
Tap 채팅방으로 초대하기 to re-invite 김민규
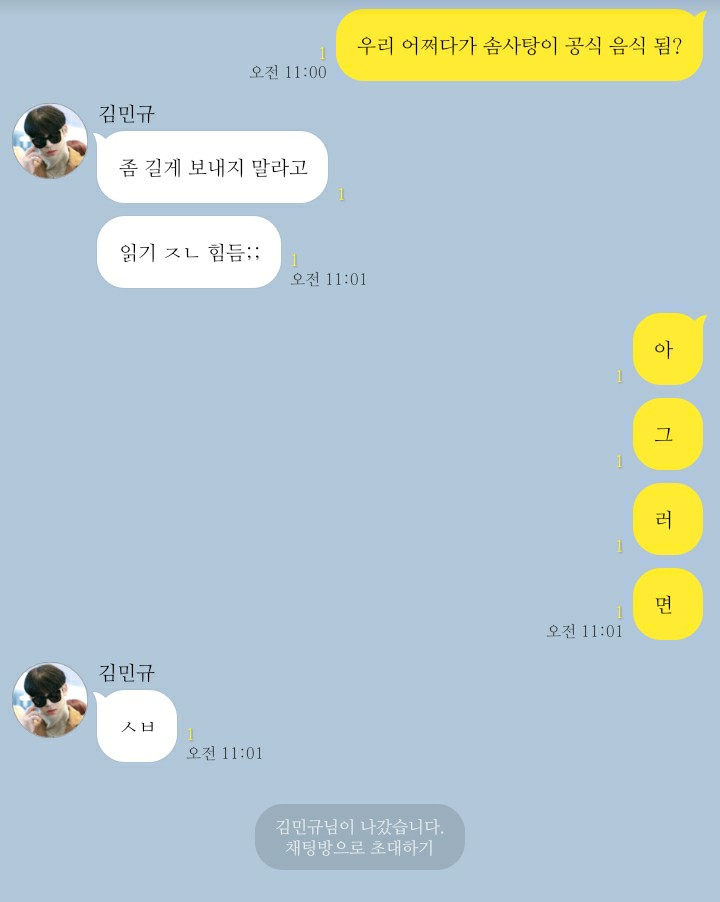pos(359,848)
